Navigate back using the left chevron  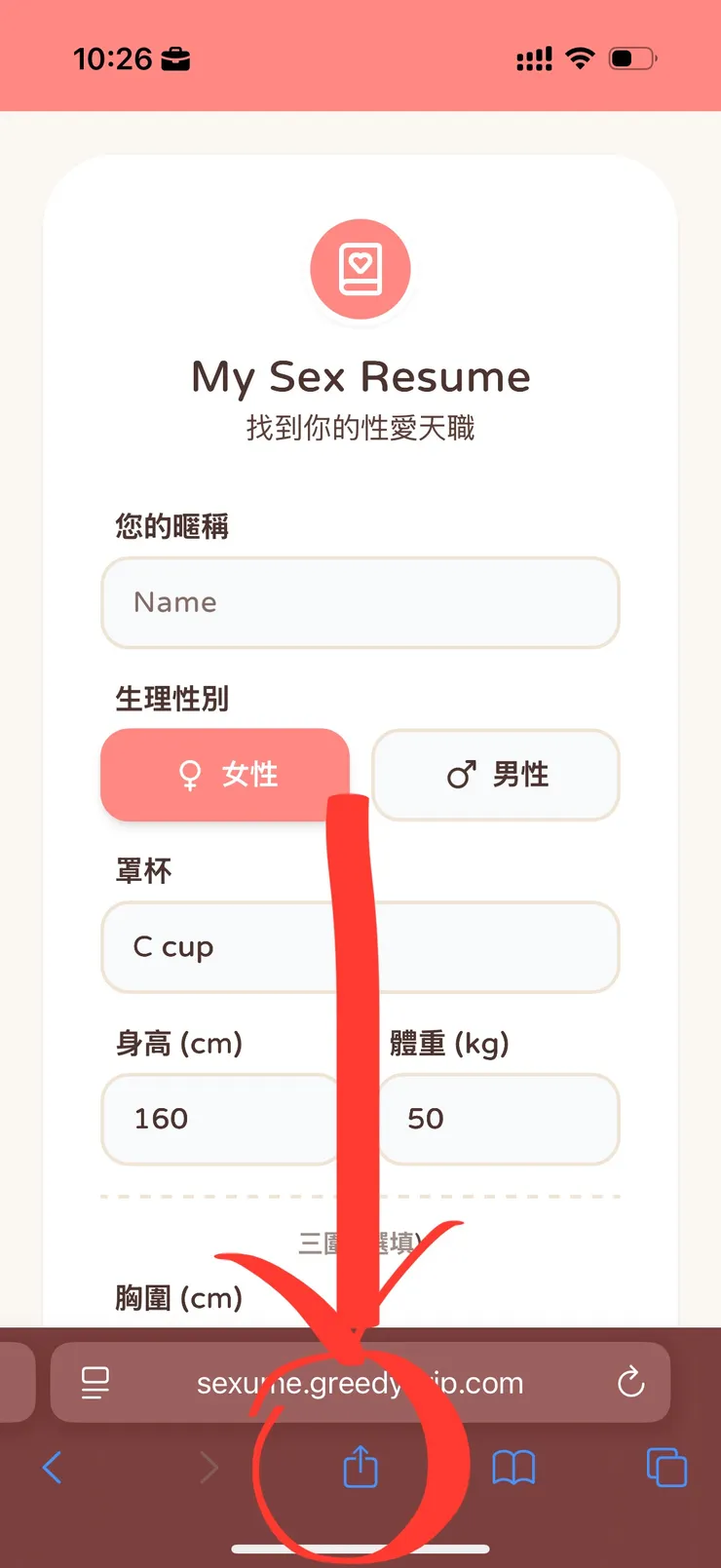tap(54, 1468)
